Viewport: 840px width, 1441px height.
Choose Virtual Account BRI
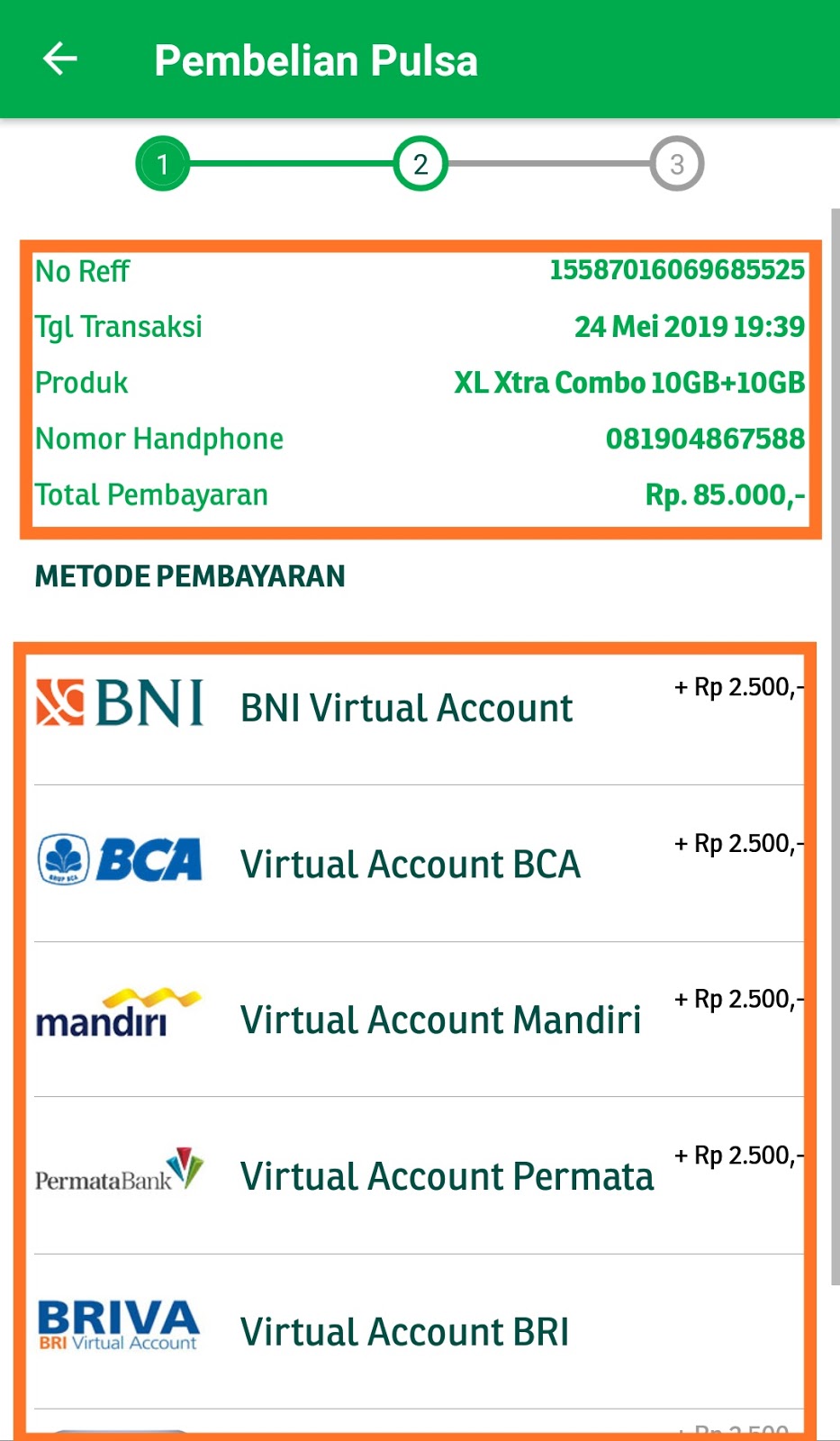(x=419, y=1331)
